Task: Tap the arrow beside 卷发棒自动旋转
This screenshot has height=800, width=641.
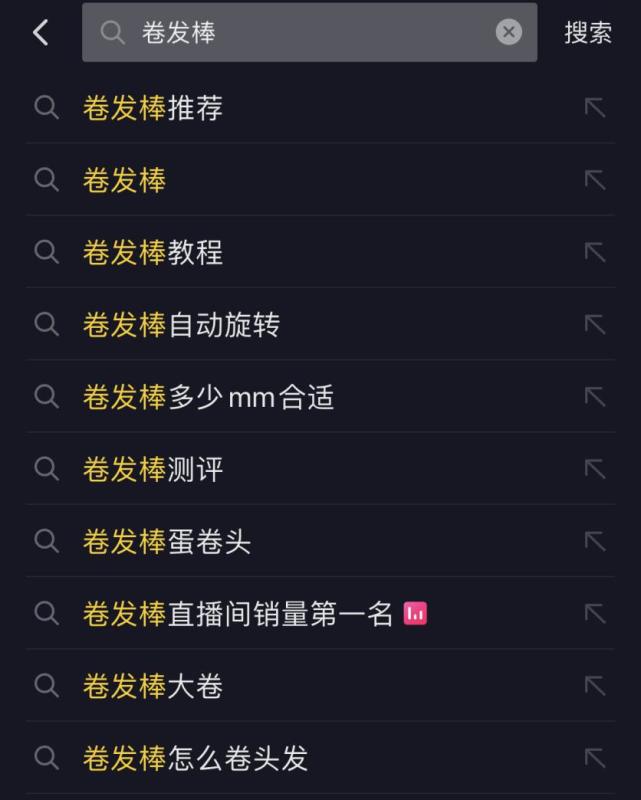Action: click(595, 325)
